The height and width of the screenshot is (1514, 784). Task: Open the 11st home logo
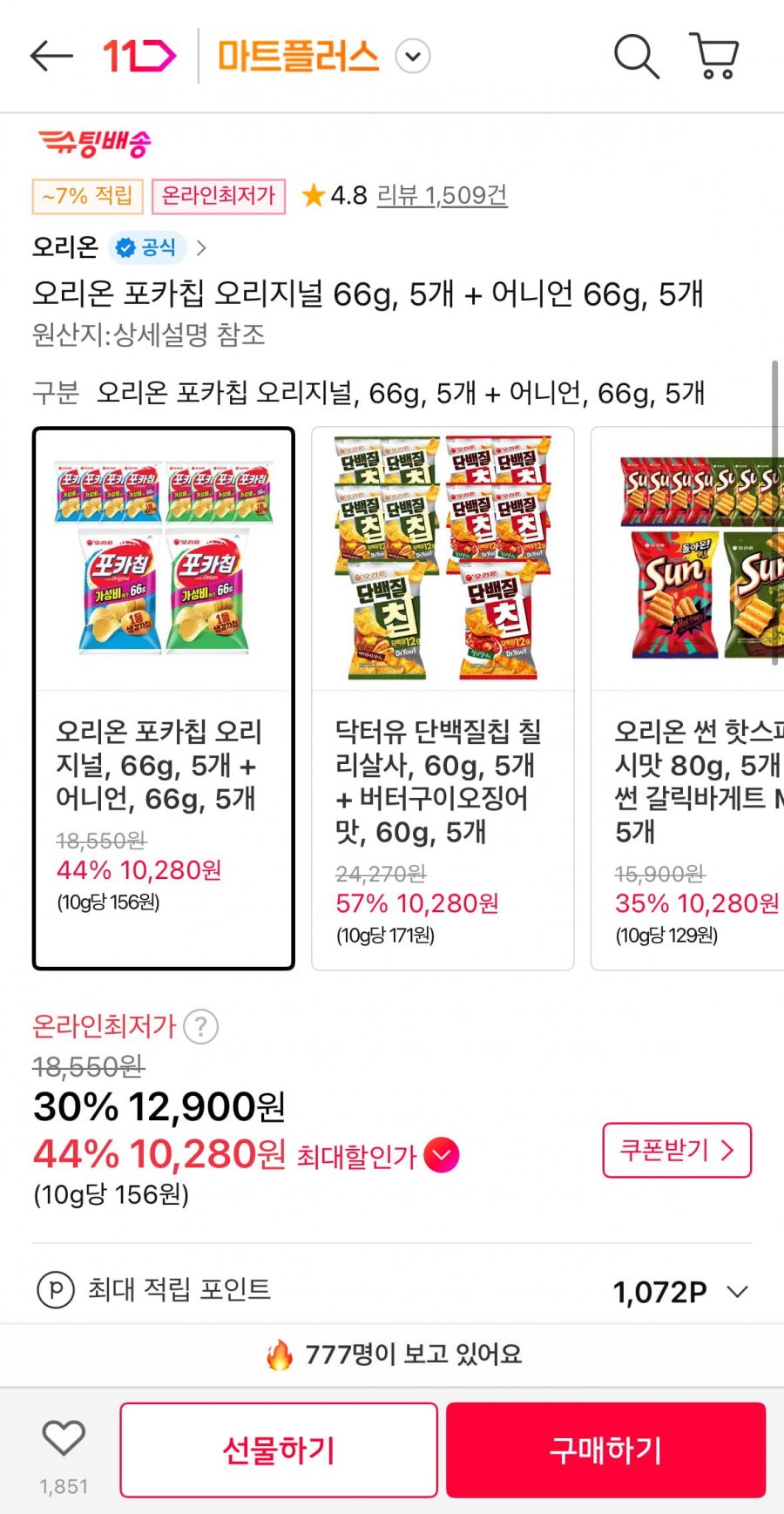(139, 57)
